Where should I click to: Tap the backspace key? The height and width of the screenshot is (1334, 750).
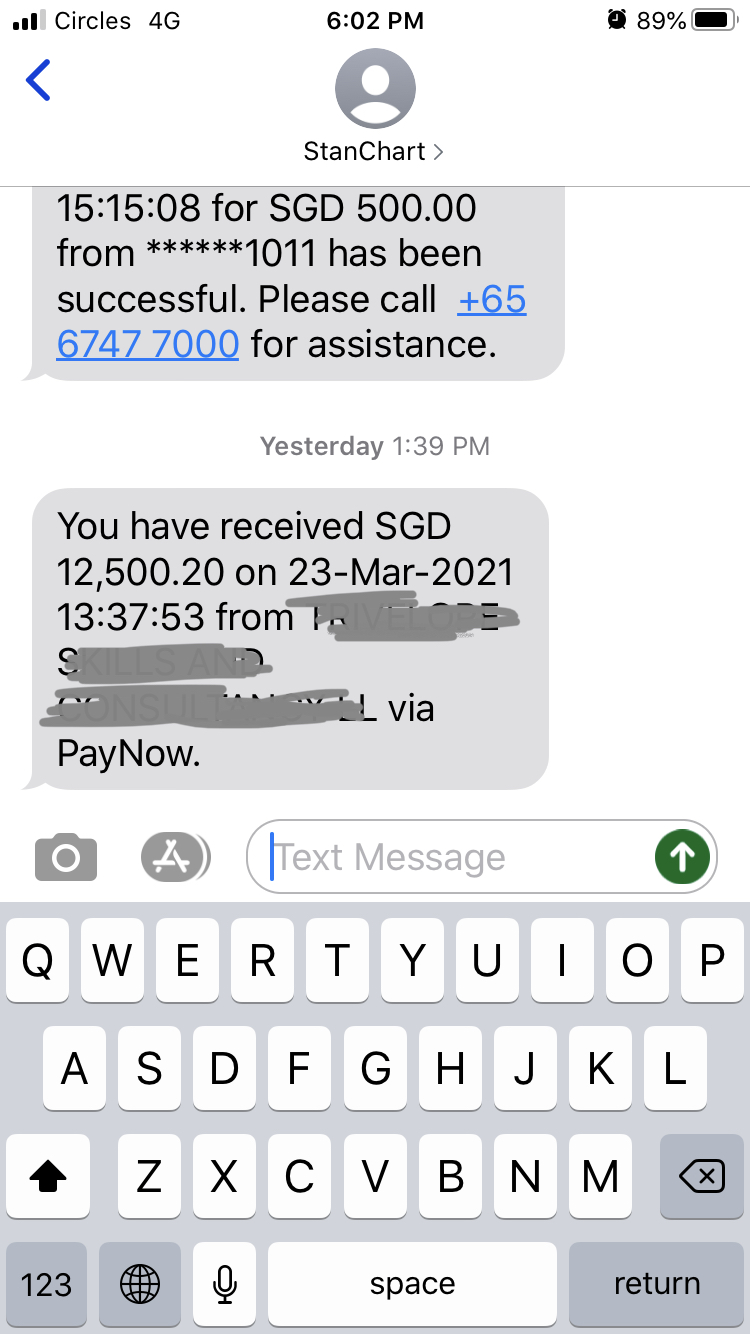pos(701,1177)
